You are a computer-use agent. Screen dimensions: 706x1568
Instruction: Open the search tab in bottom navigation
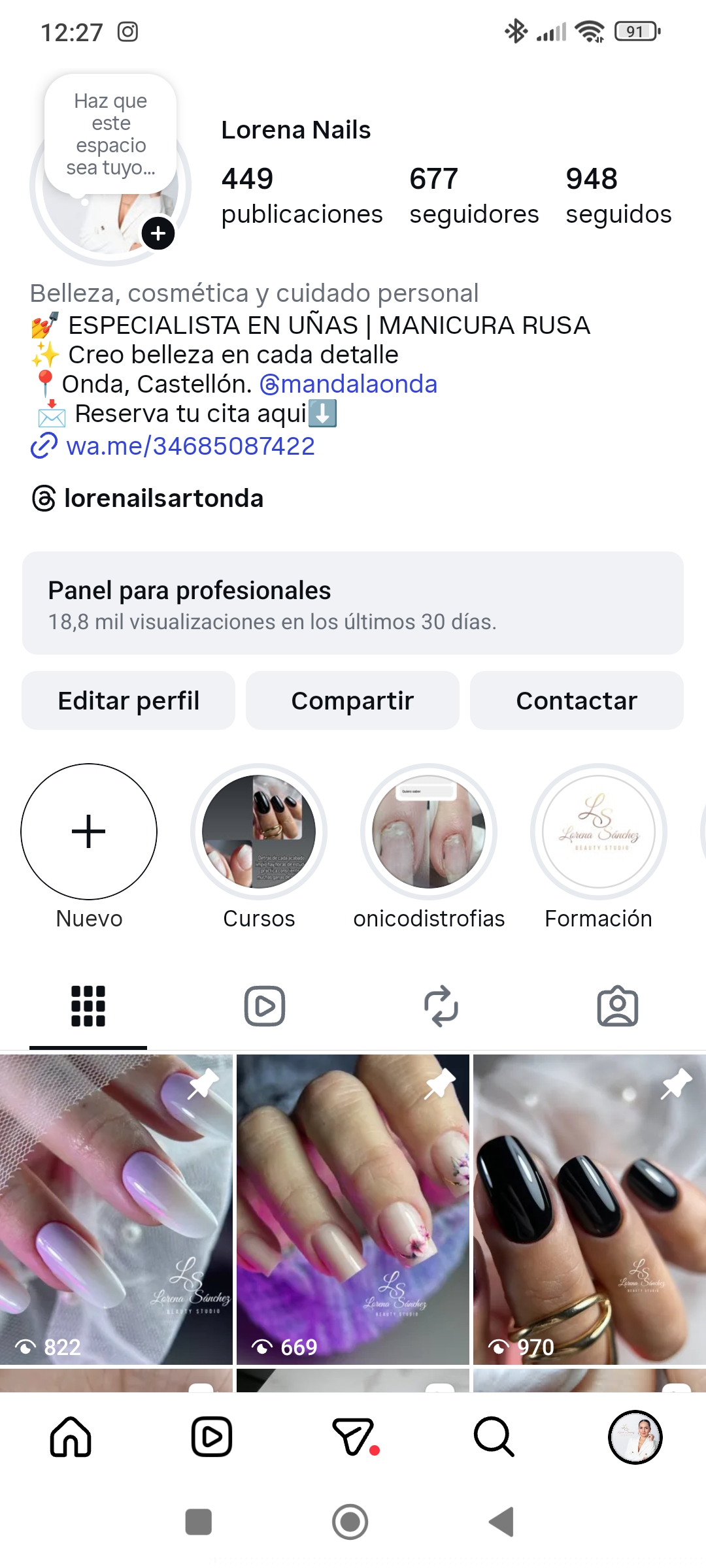[x=494, y=1437]
